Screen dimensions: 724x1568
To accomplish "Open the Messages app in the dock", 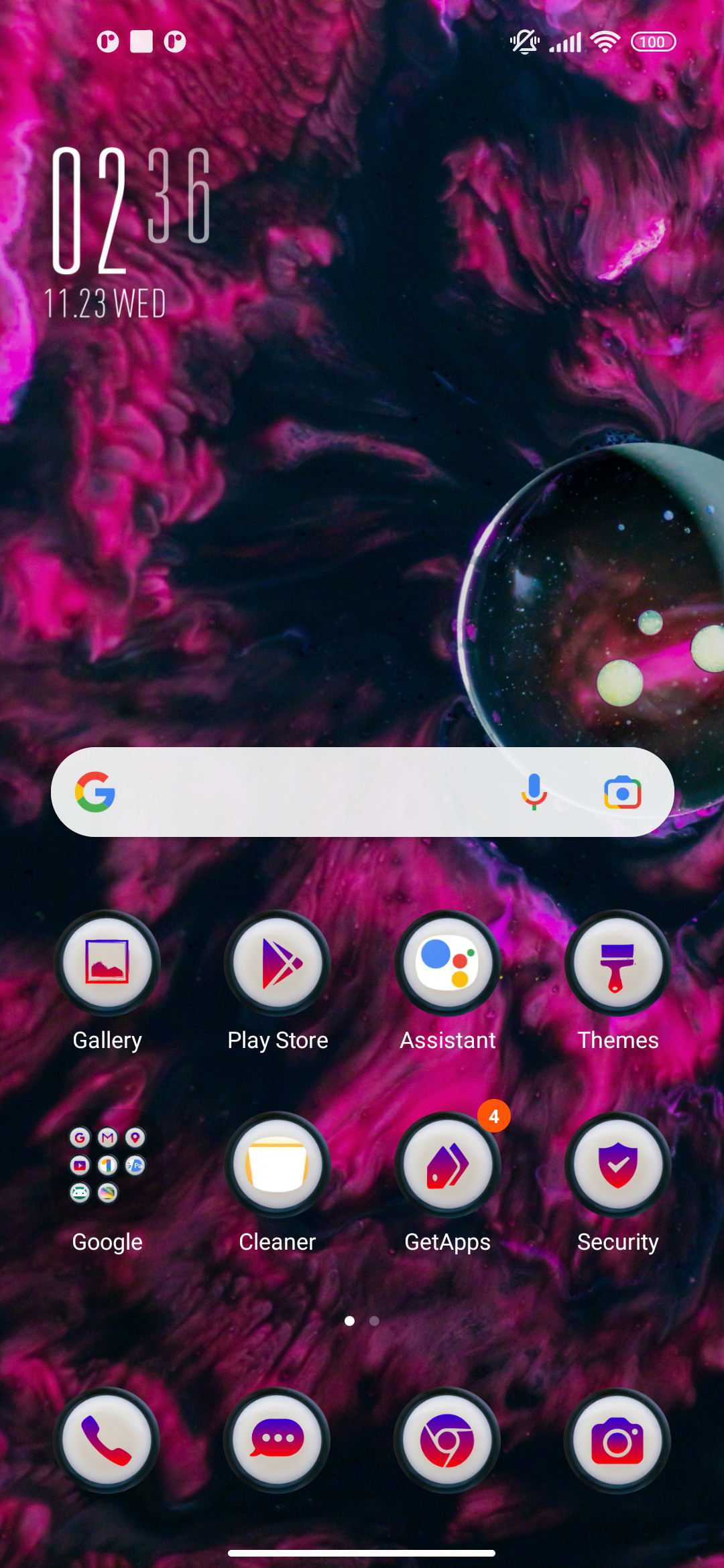I will click(x=278, y=1441).
